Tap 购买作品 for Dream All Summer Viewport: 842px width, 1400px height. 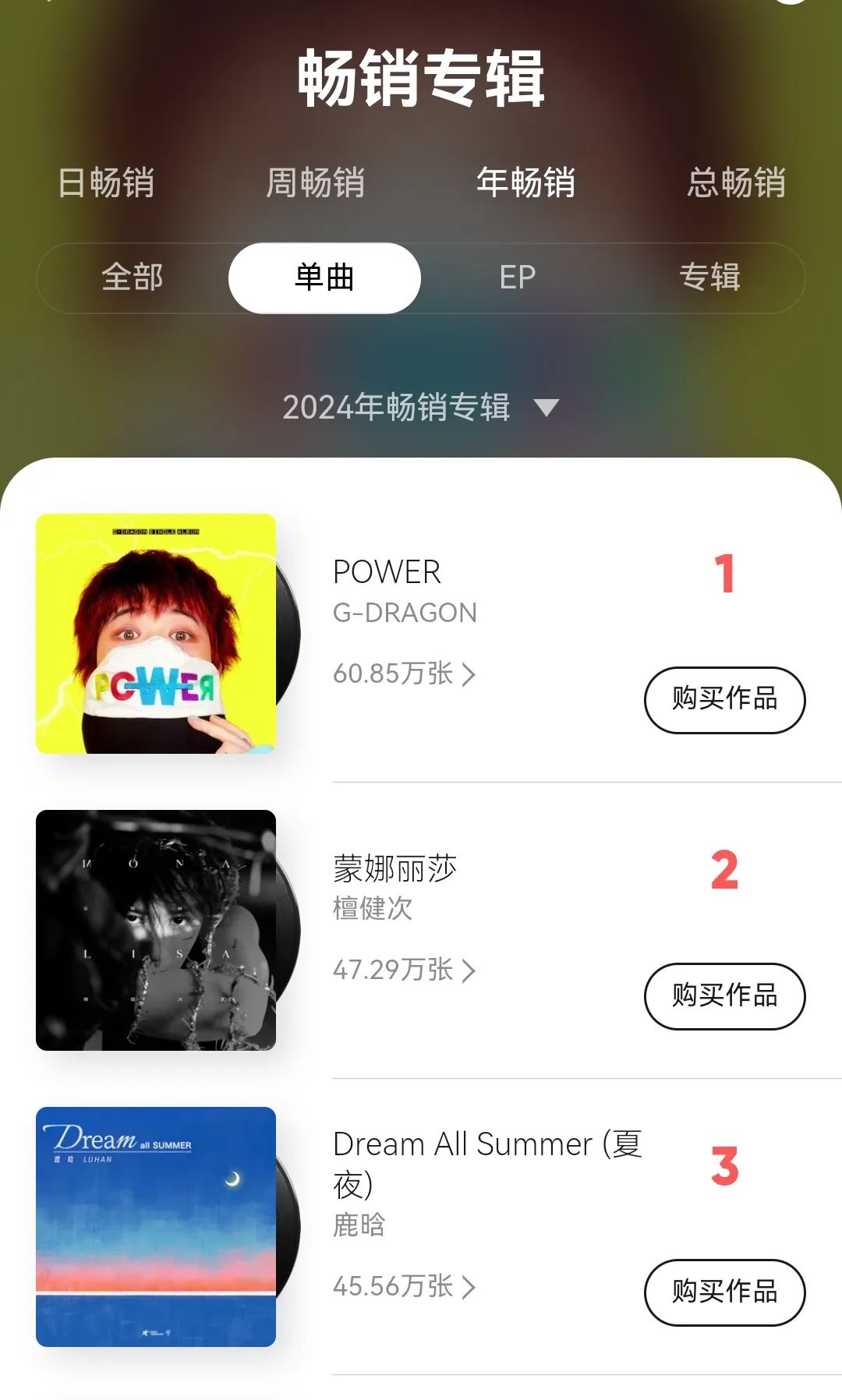point(725,1292)
